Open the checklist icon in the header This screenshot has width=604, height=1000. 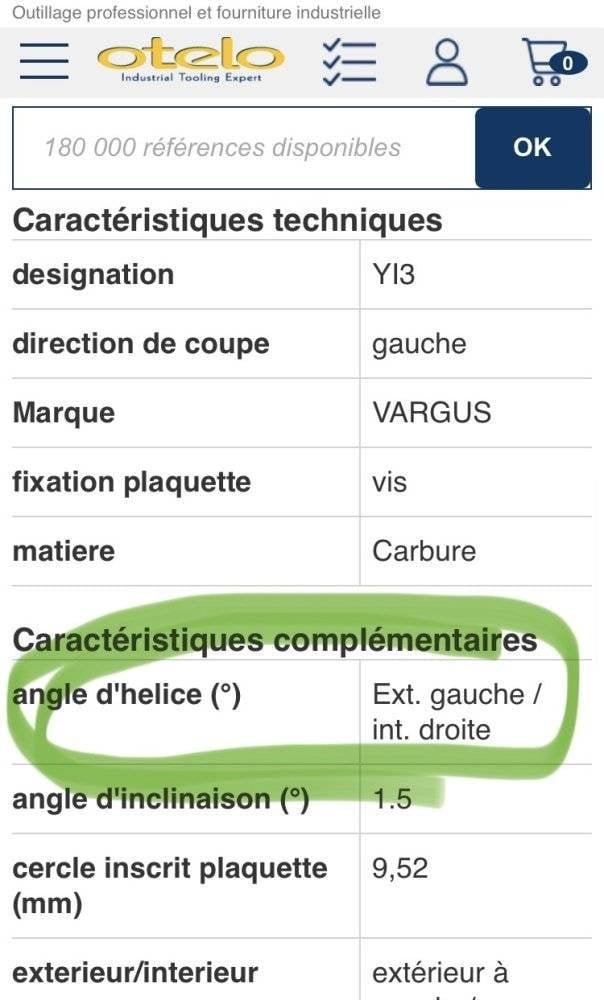tap(350, 62)
